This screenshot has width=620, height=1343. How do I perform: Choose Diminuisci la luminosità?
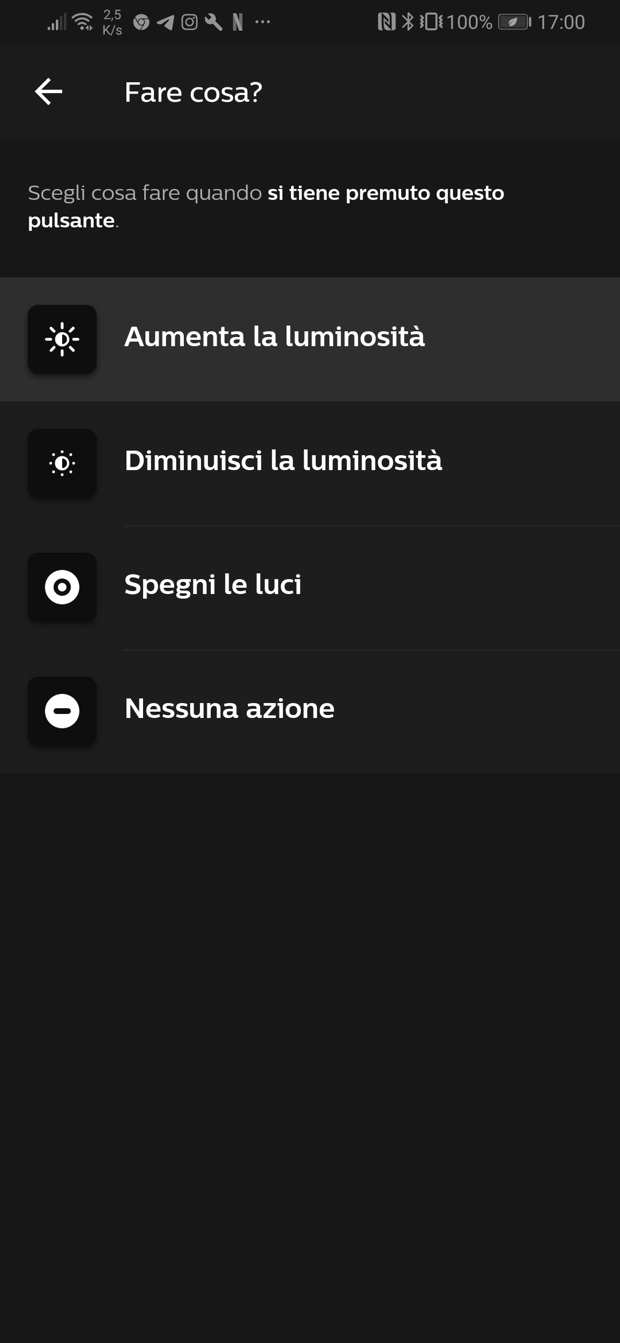click(283, 462)
